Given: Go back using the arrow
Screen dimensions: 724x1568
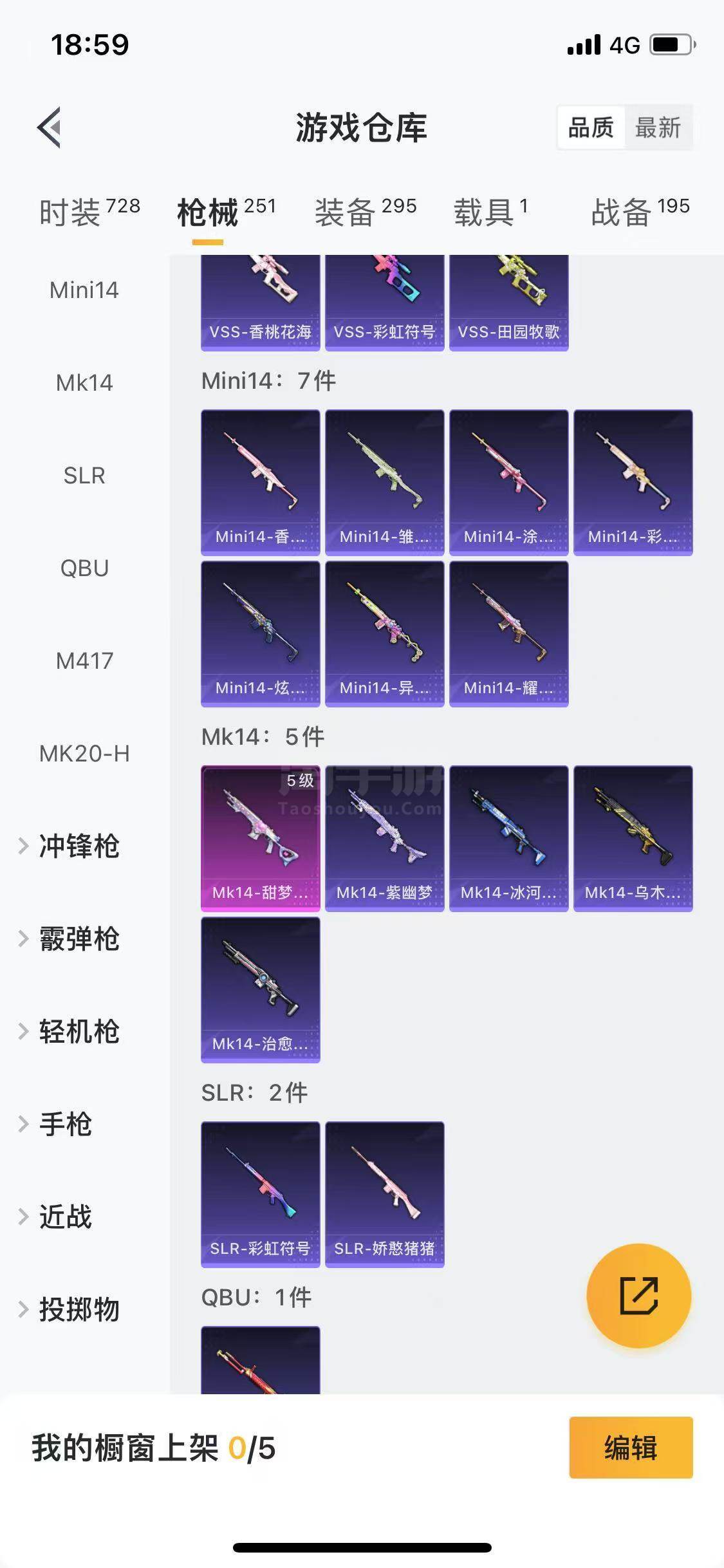Looking at the screenshot, I should pyautogui.click(x=50, y=127).
